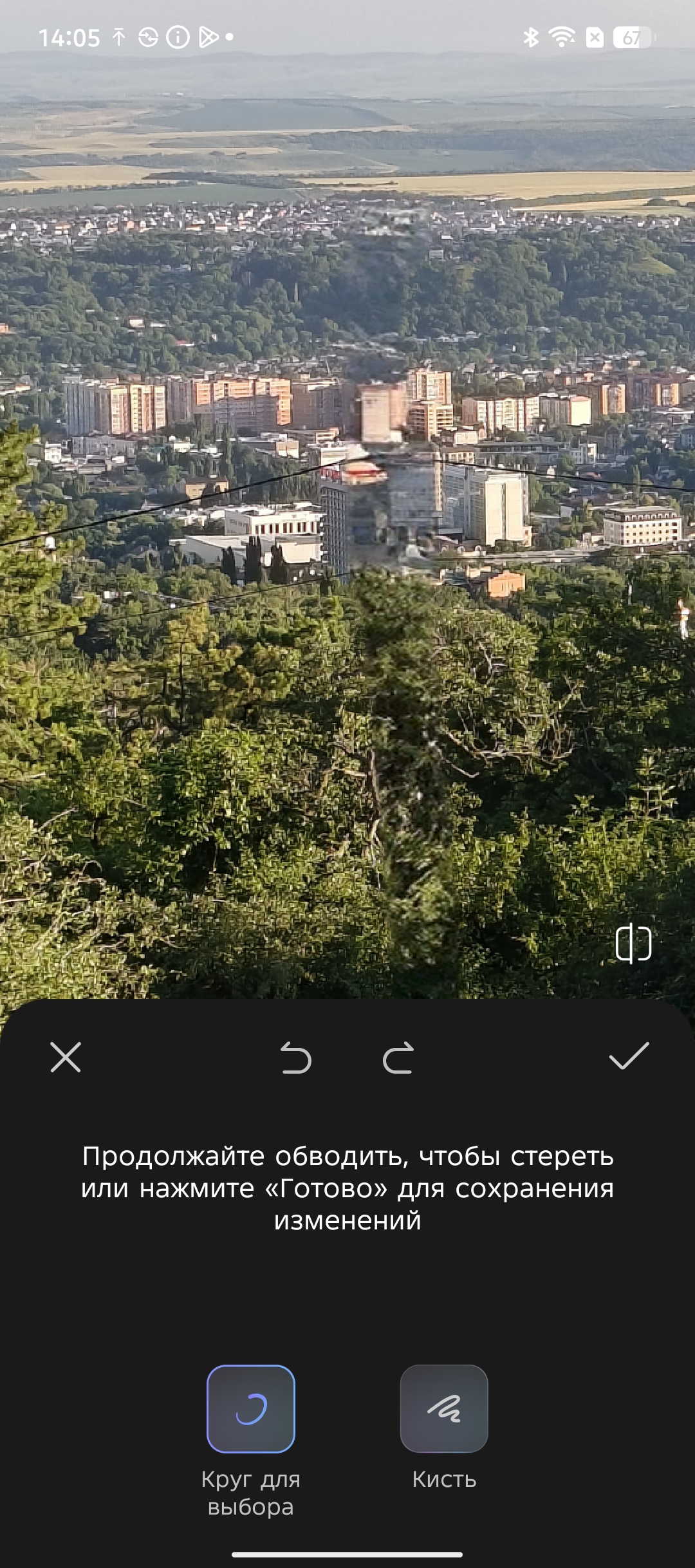The image size is (695, 1568).
Task: Tap the compare before/after icon
Action: pyautogui.click(x=634, y=944)
